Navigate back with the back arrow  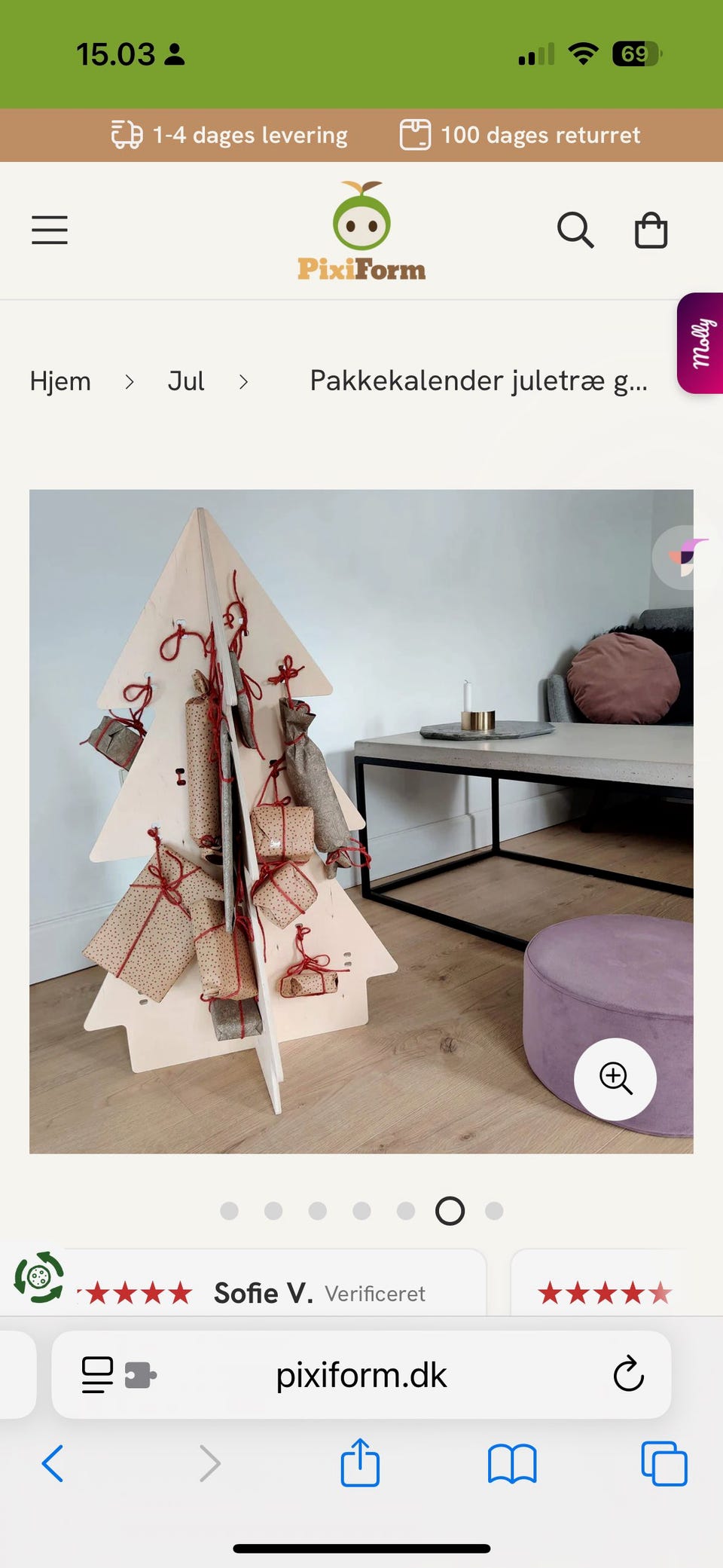pyautogui.click(x=52, y=1463)
